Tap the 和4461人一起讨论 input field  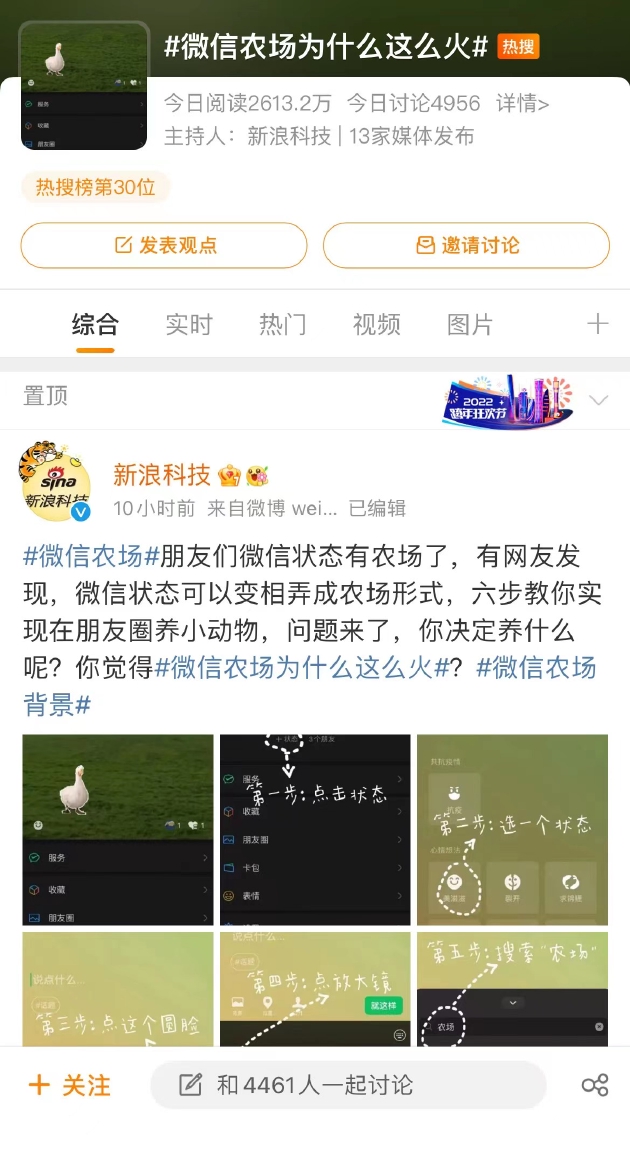(x=348, y=1085)
